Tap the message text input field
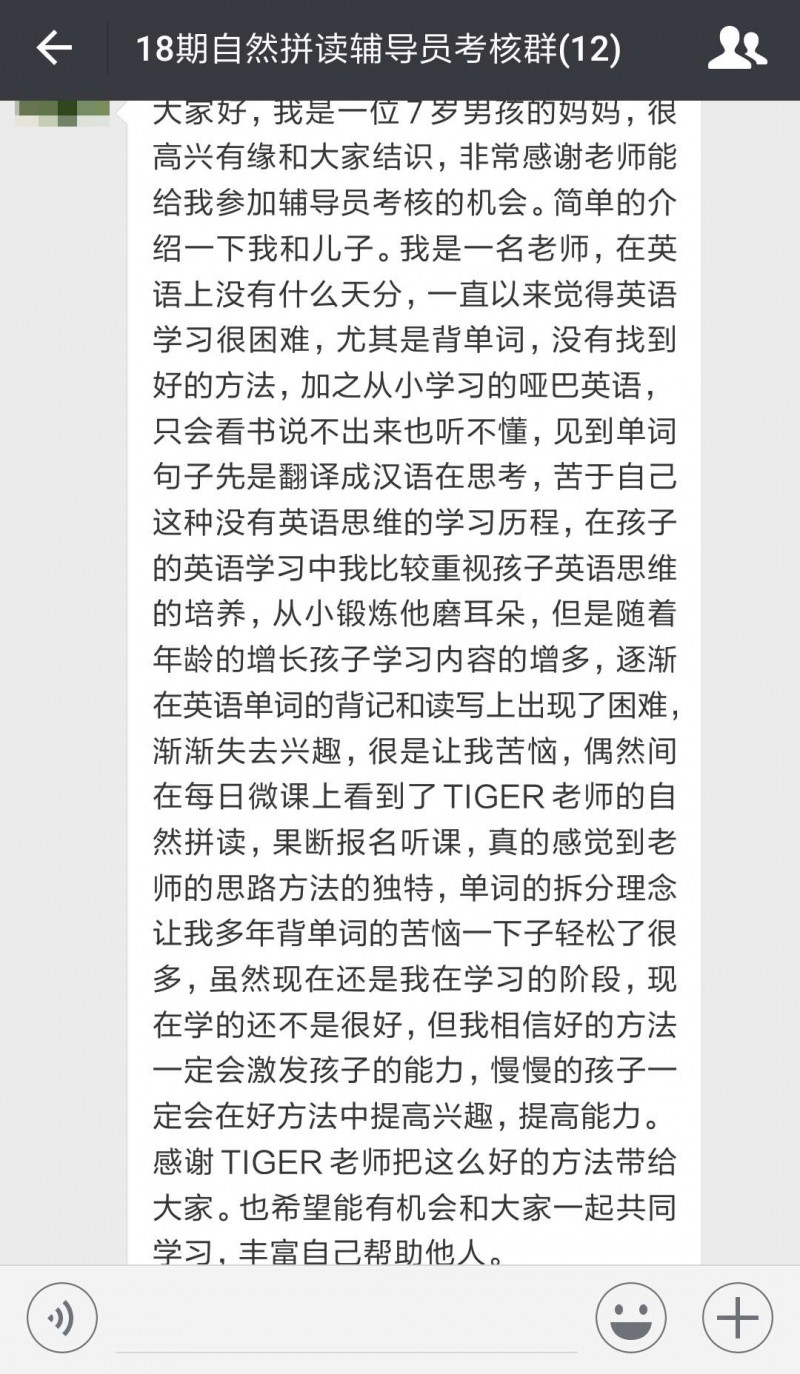Screen dimensions: 800x1374 coord(345,1320)
